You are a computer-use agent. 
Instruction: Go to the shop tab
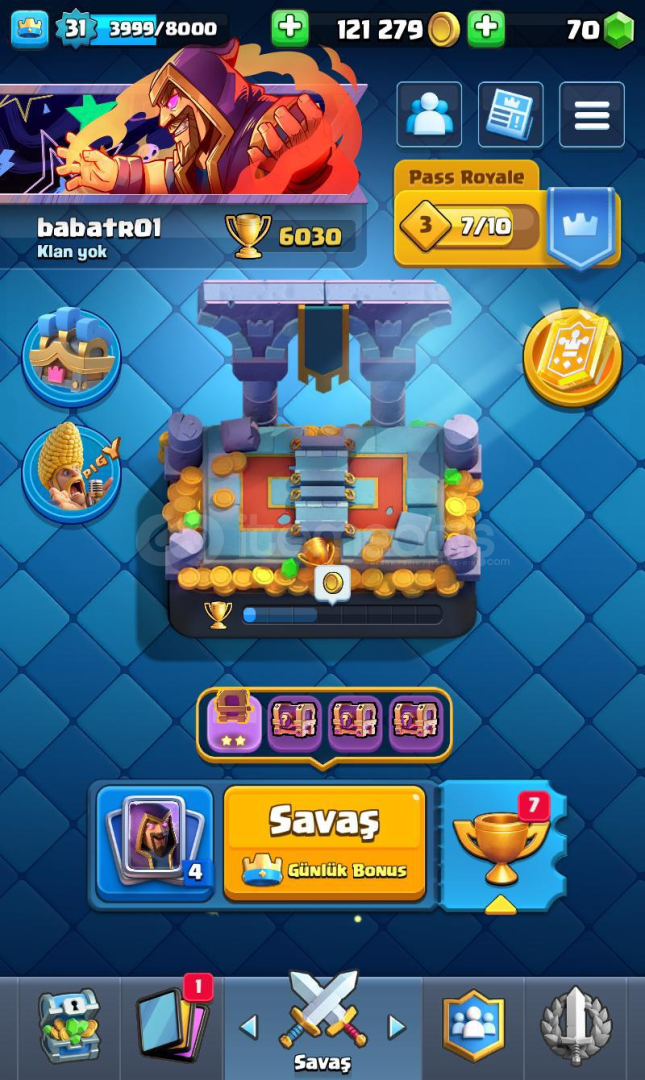(69, 1027)
